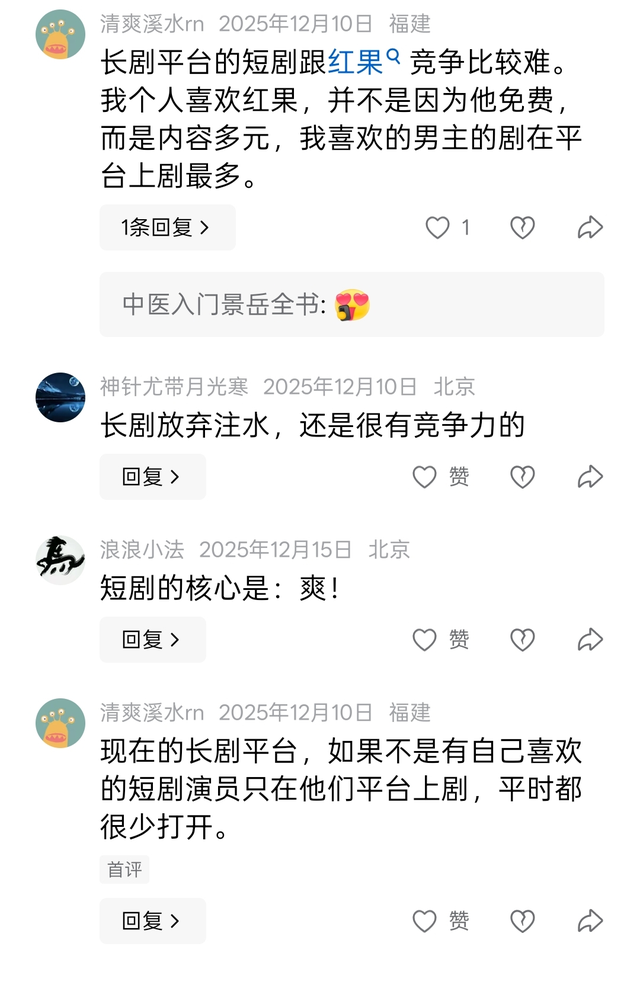
Task: Reply to 浪浪小法's comment
Action: coord(152,640)
